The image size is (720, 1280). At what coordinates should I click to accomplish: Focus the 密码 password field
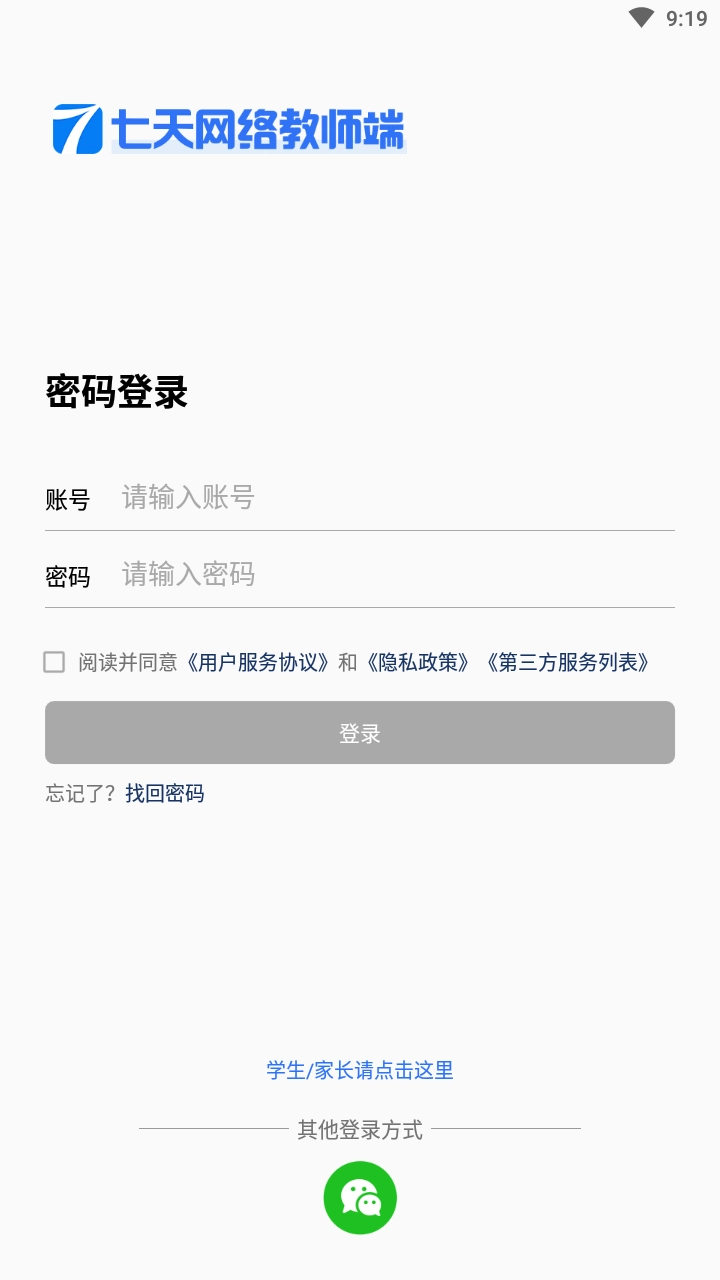coord(395,574)
